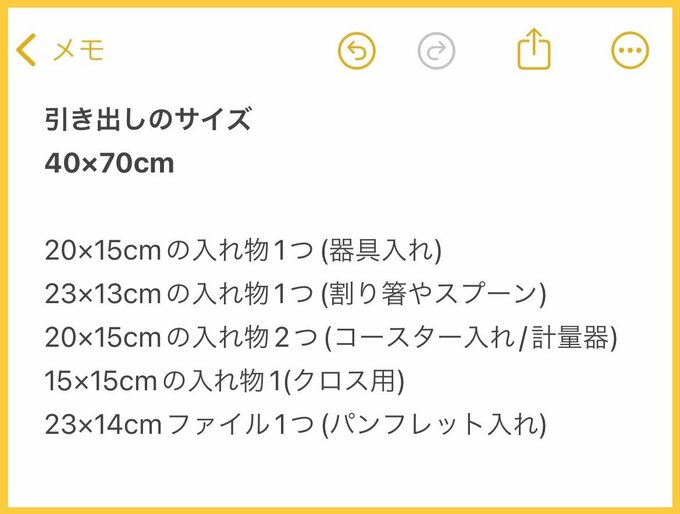The height and width of the screenshot is (514, 680).
Task: Share this note
Action: click(x=534, y=49)
